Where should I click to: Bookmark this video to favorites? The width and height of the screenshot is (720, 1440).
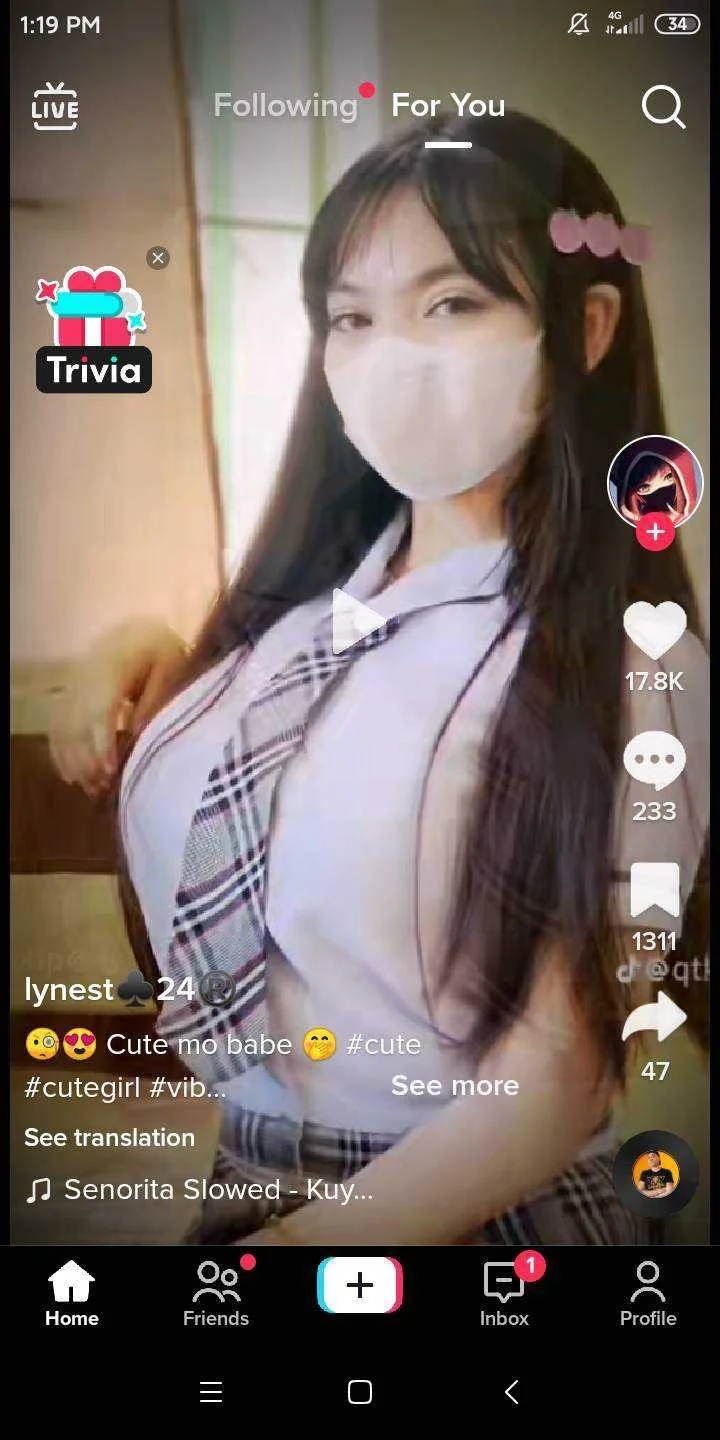[x=655, y=891]
